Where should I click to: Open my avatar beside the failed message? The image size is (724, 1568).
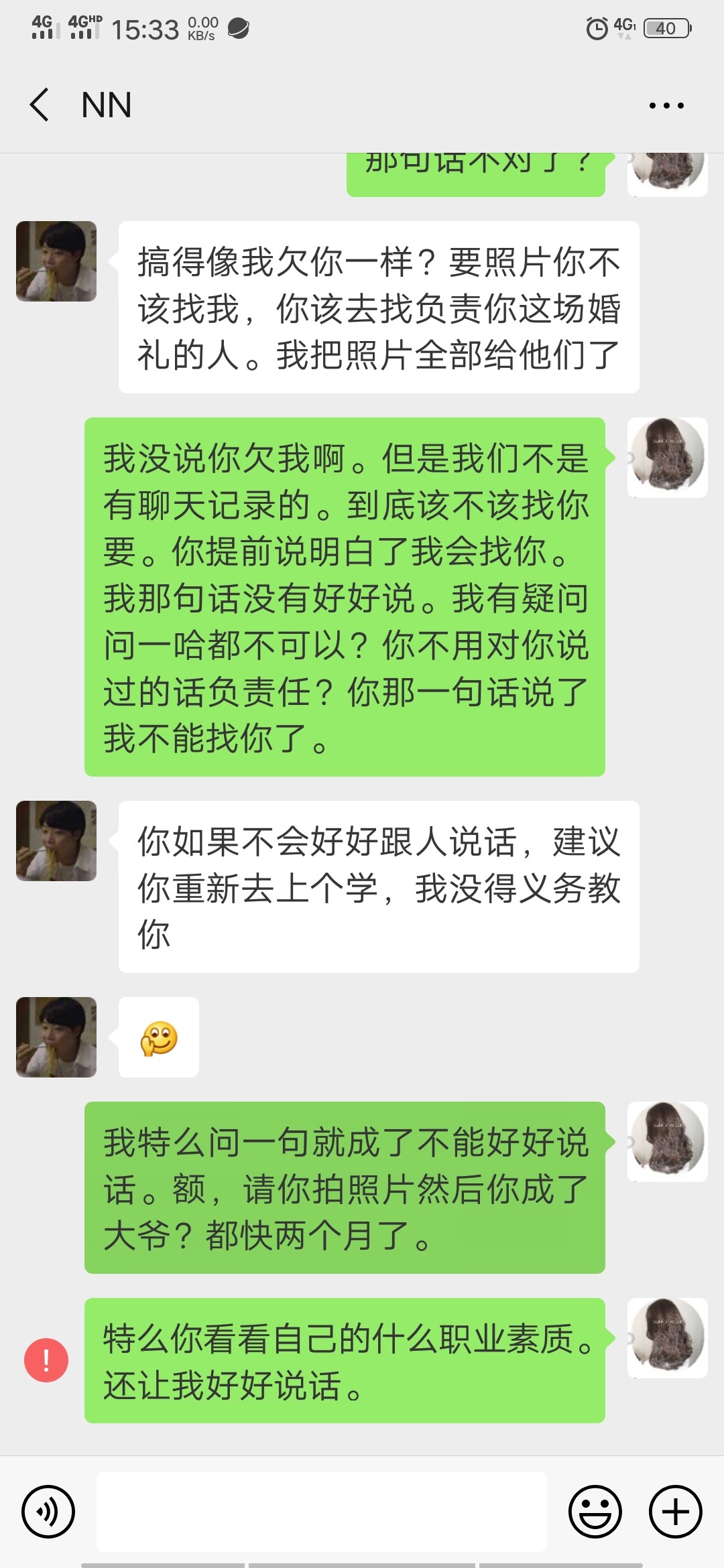(x=668, y=1338)
